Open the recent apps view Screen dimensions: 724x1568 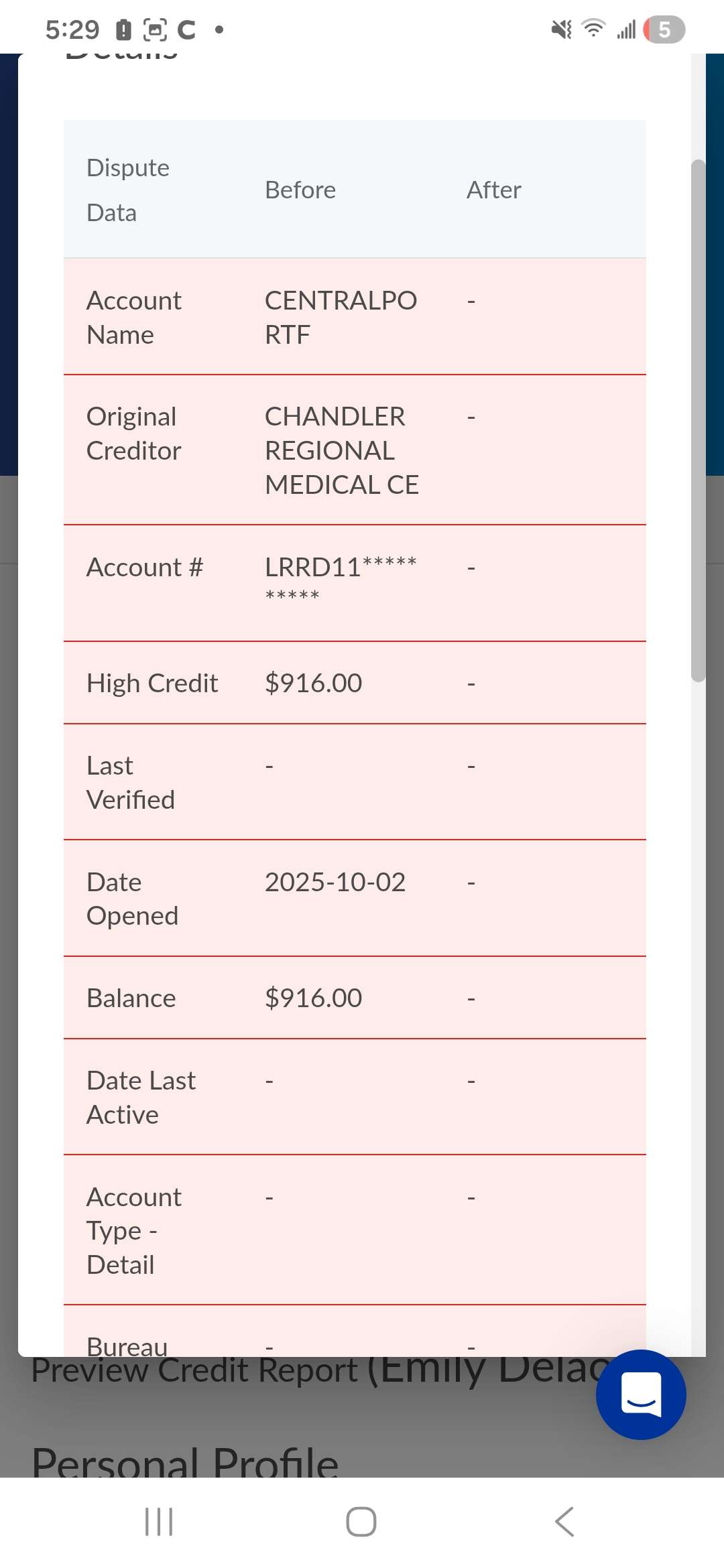(x=159, y=1522)
